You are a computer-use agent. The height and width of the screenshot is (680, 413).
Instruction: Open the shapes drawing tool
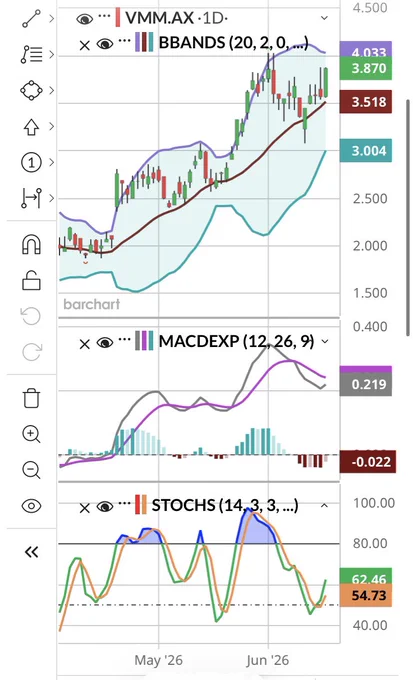click(x=31, y=91)
